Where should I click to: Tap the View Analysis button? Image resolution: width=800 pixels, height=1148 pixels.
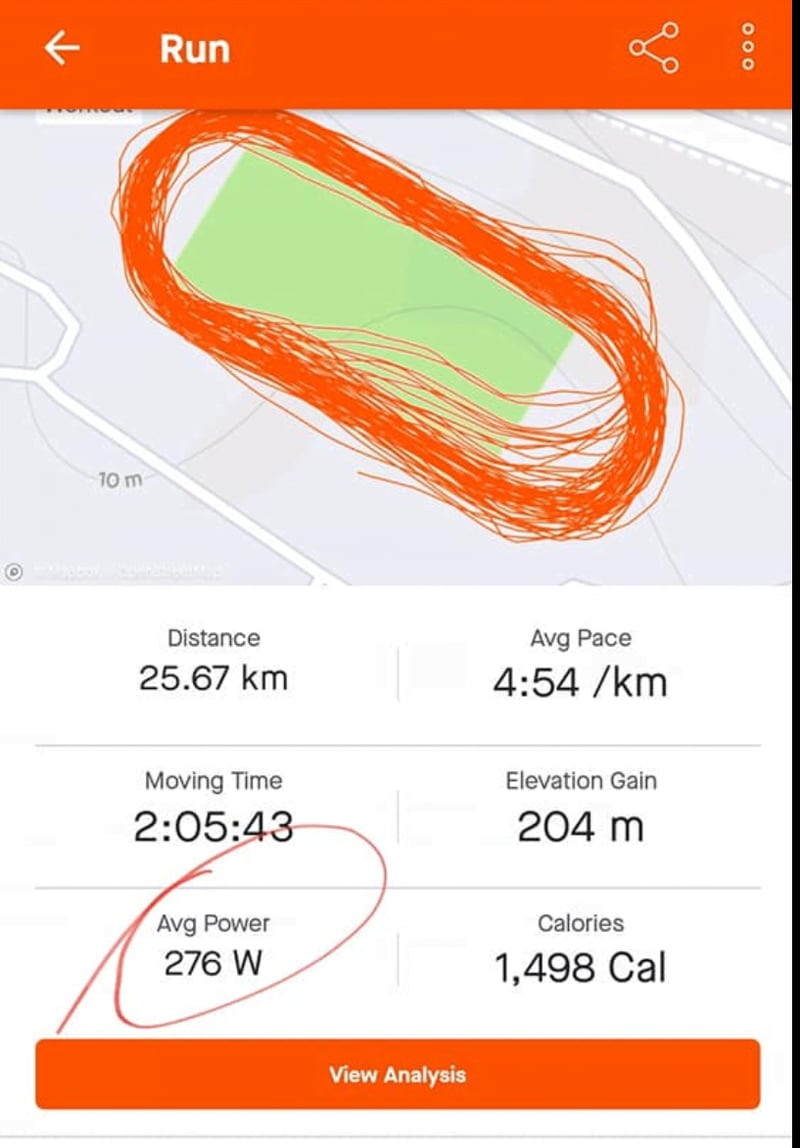[398, 1075]
